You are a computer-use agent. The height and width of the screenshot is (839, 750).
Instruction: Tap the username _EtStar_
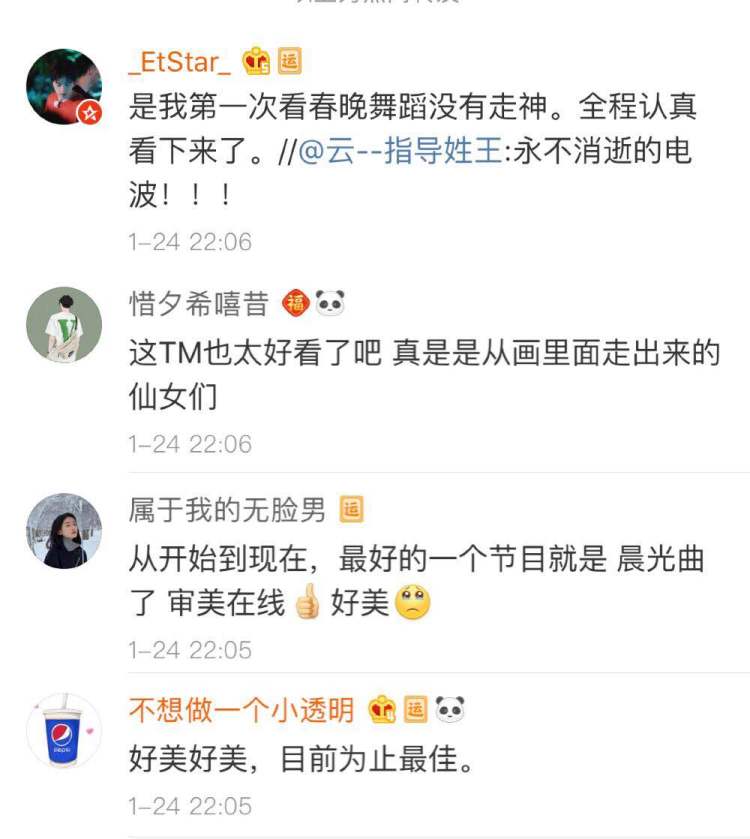point(180,62)
